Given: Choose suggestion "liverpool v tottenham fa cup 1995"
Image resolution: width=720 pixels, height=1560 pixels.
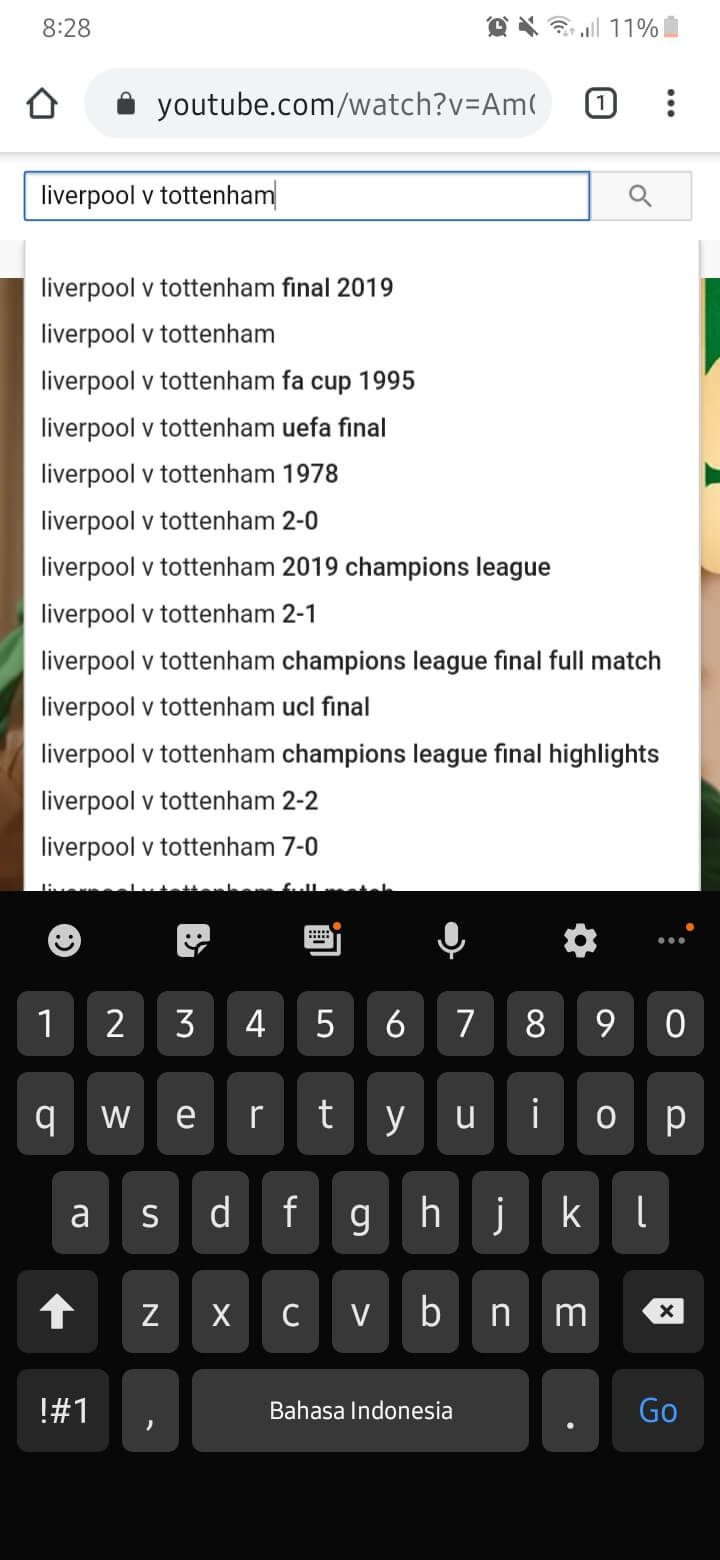Looking at the screenshot, I should click(x=228, y=381).
